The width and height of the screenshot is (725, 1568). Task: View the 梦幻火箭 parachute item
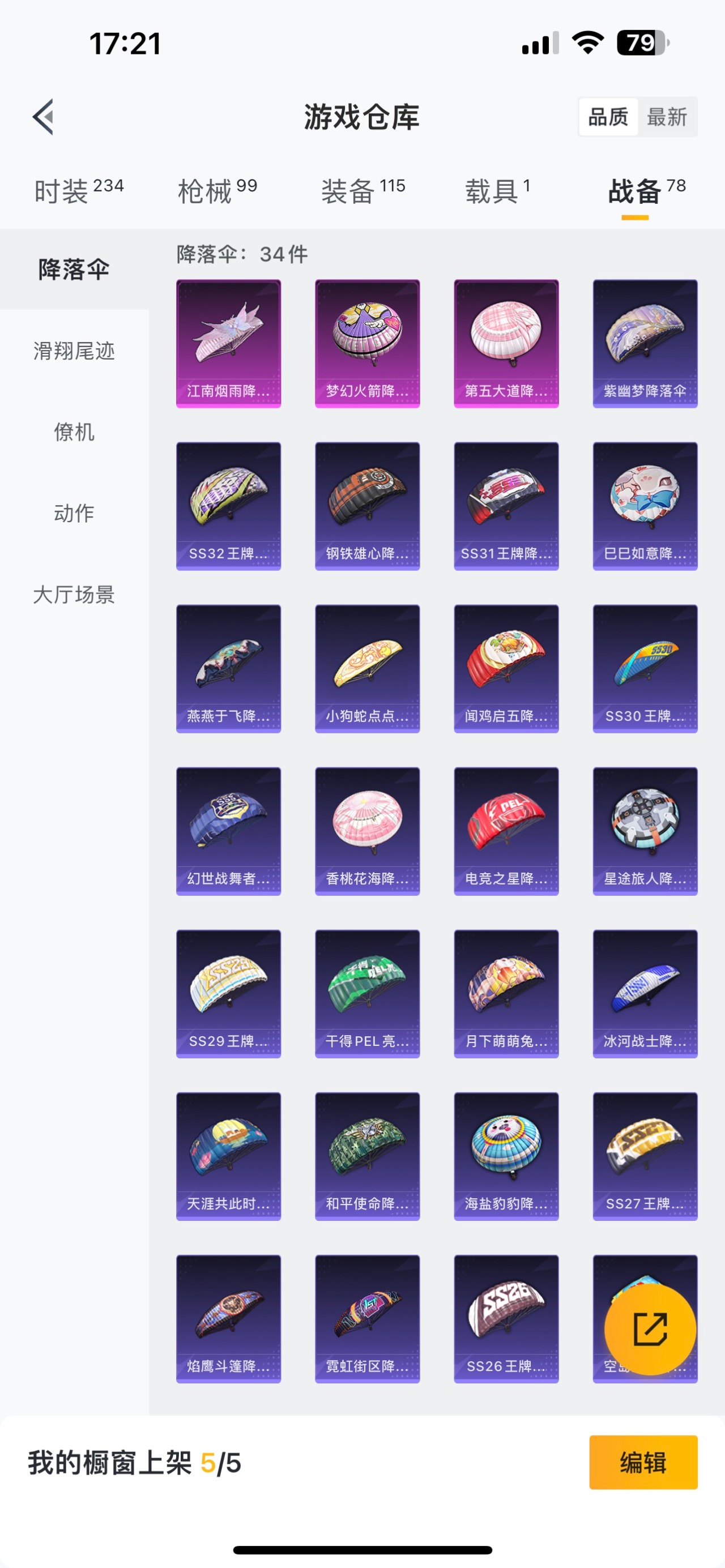point(367,343)
